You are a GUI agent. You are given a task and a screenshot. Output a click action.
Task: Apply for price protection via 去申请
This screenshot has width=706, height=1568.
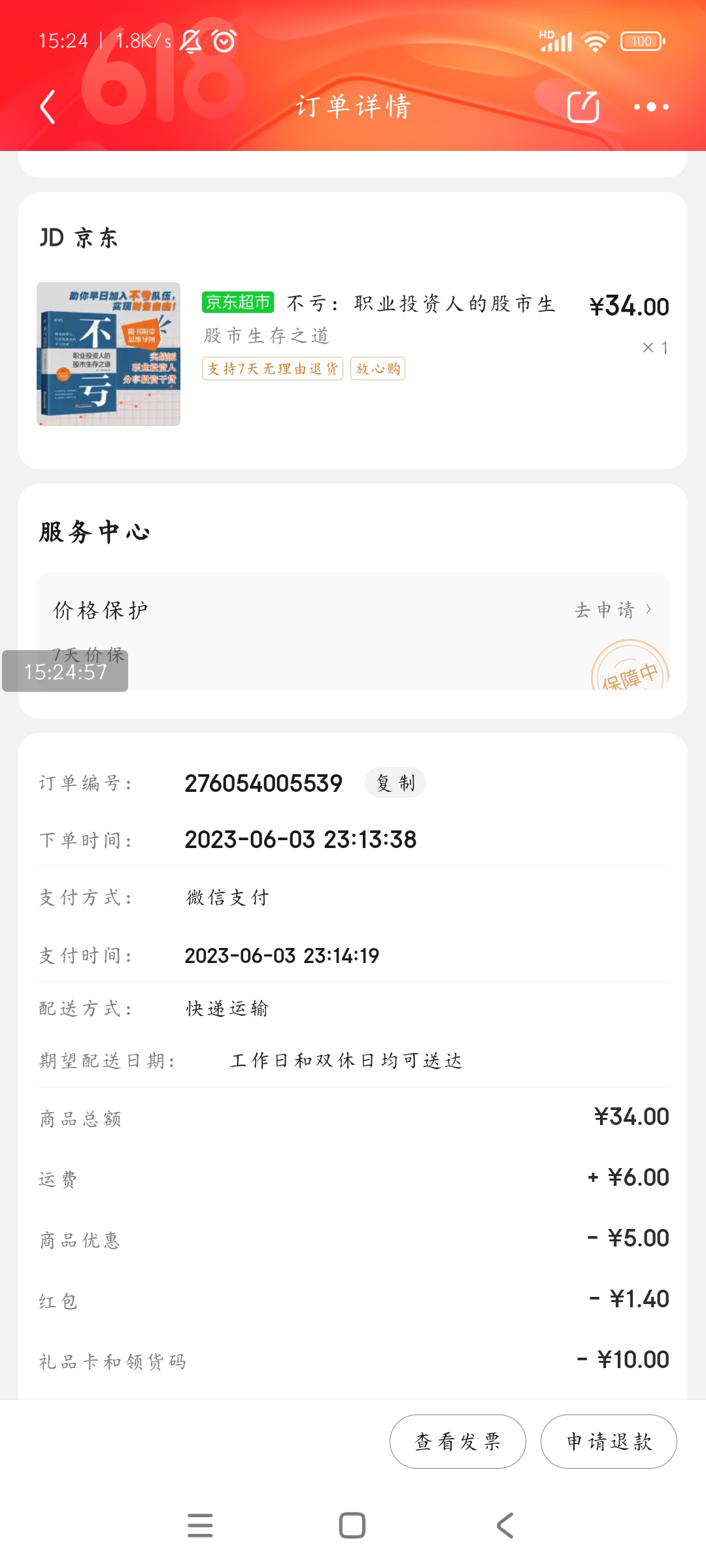point(613,610)
